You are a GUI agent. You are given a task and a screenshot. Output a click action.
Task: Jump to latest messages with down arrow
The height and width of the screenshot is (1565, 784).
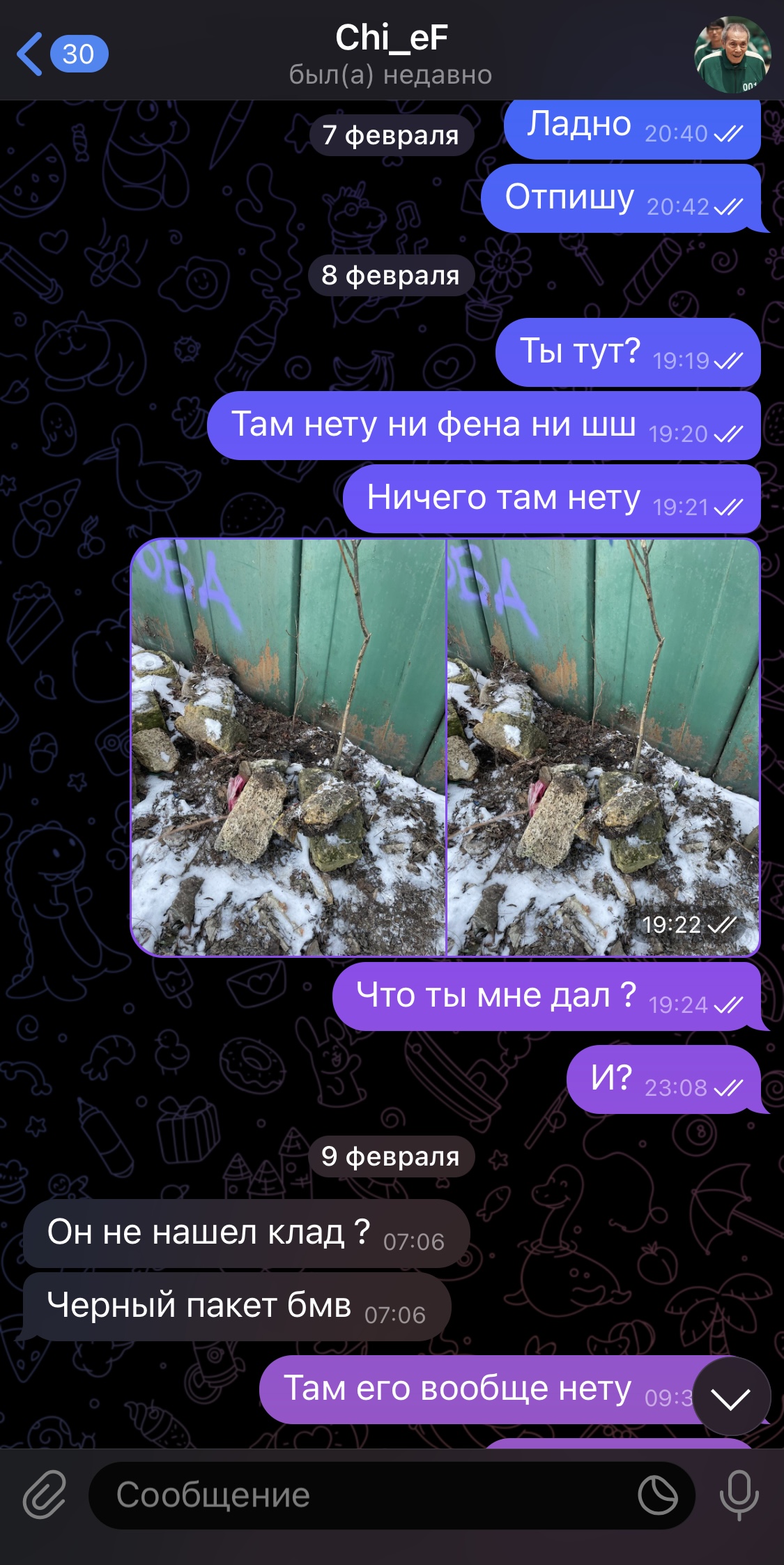tap(731, 1396)
